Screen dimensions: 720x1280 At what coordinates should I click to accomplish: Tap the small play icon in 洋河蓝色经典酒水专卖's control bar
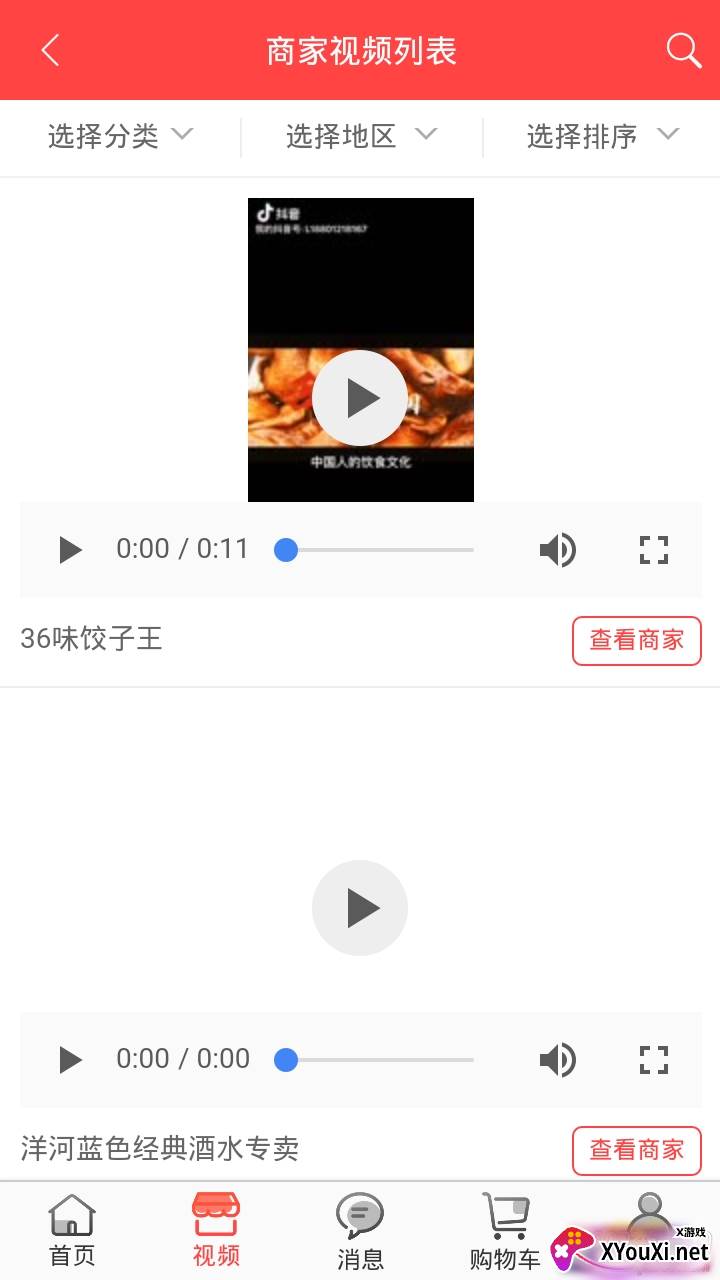[x=70, y=1059]
